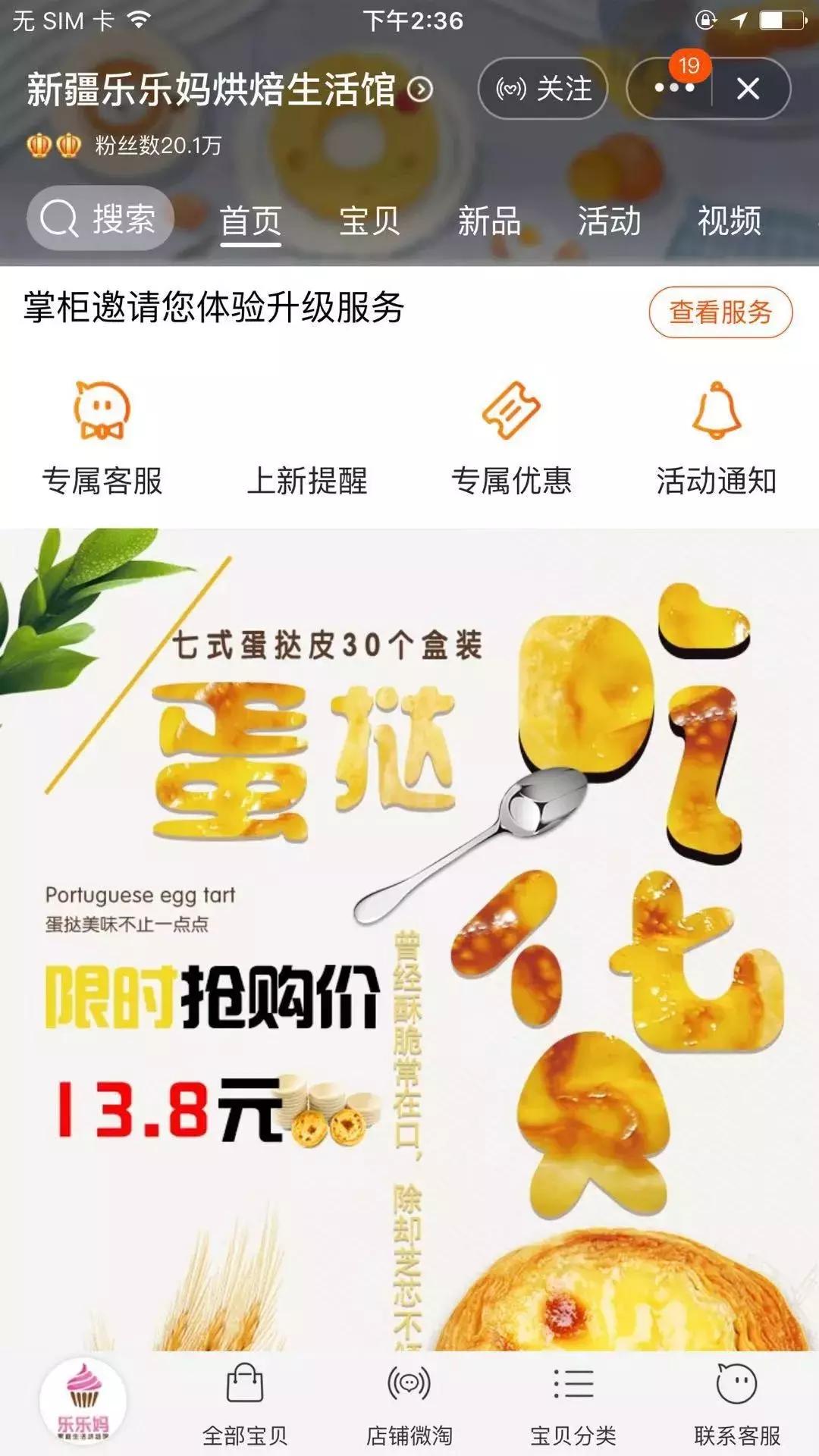Screen dimensions: 819x1456
Task: Tap the 全部宝贝 shopping bag icon
Action: (x=246, y=1380)
